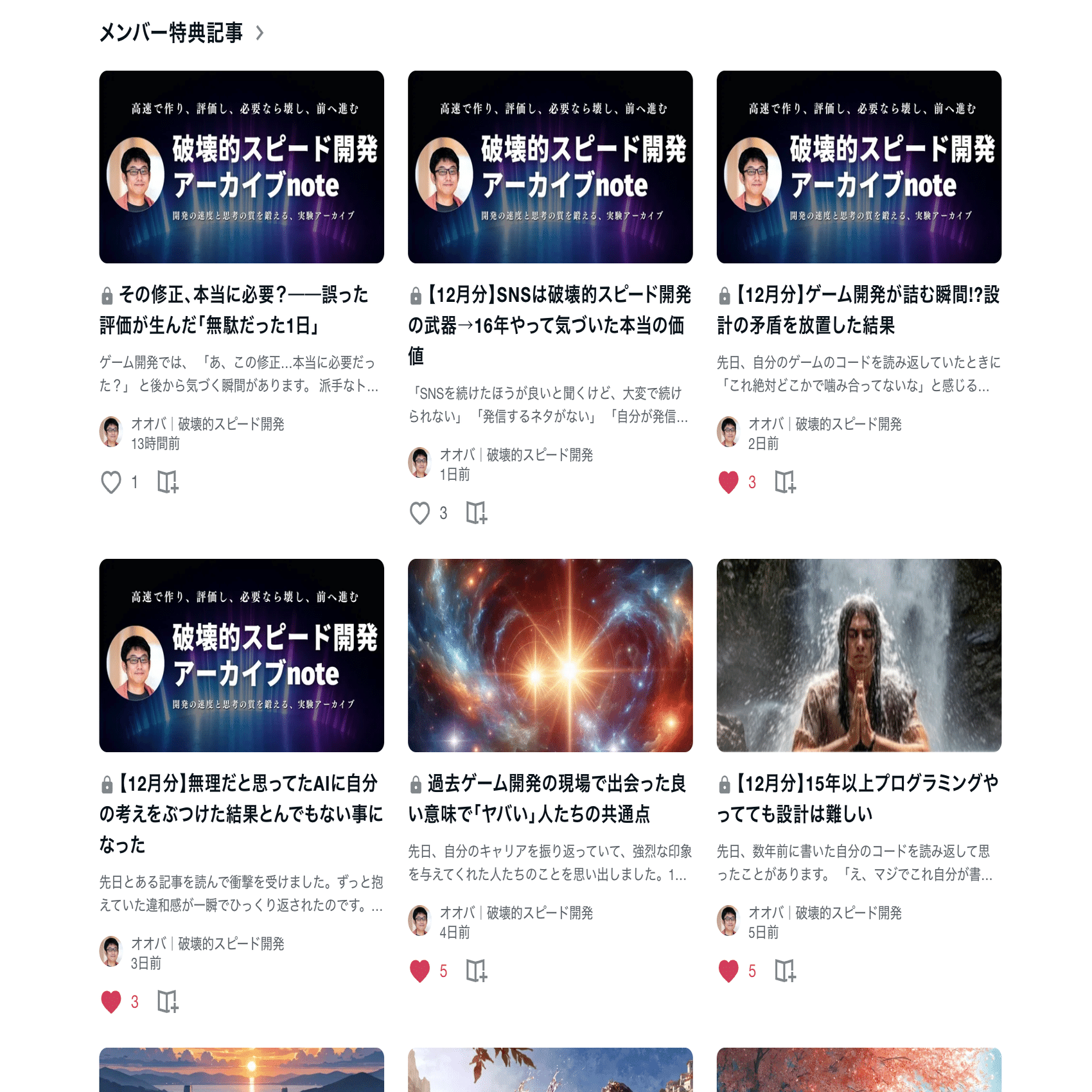Viewport: 1092px width, 1092px height.
Task: Bookmark the article posted 5日前
Action: [785, 971]
